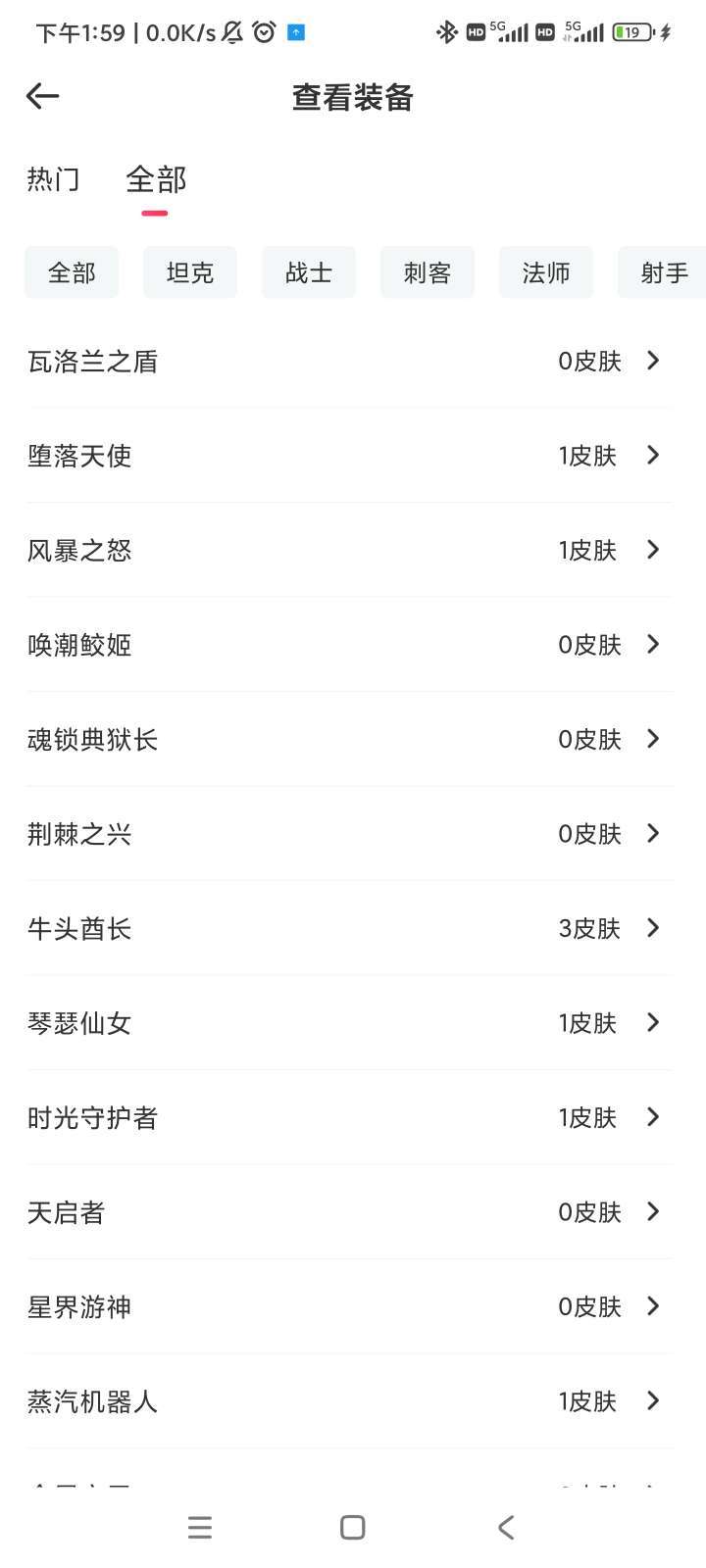Open the 天启者 entry

pos(349,1212)
